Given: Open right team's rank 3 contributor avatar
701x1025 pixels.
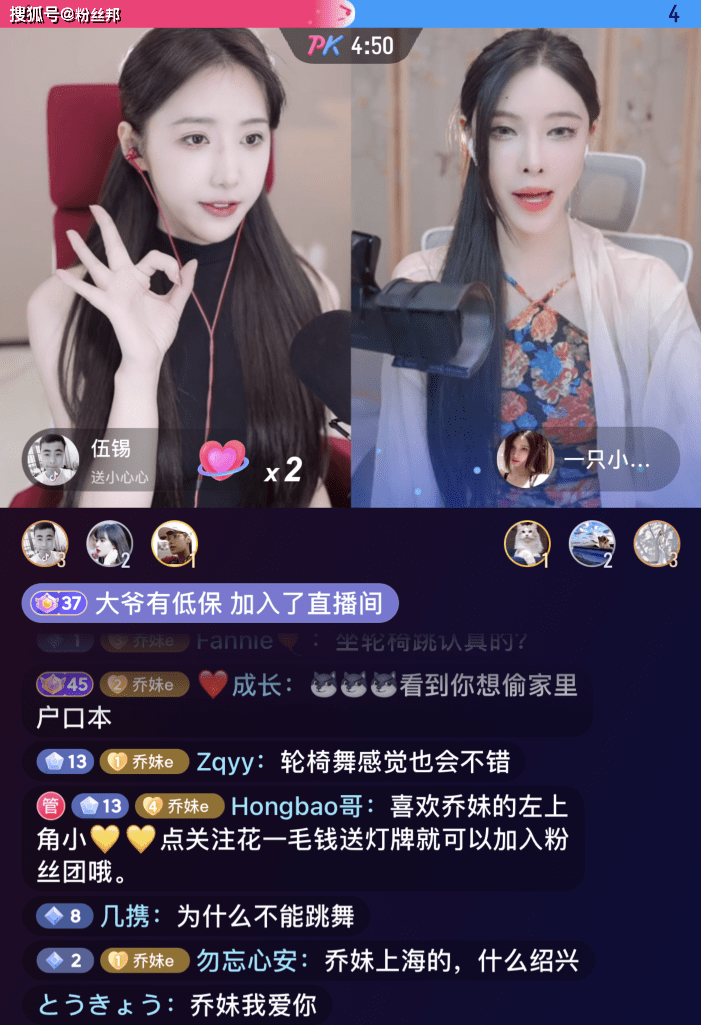Looking at the screenshot, I should (656, 543).
